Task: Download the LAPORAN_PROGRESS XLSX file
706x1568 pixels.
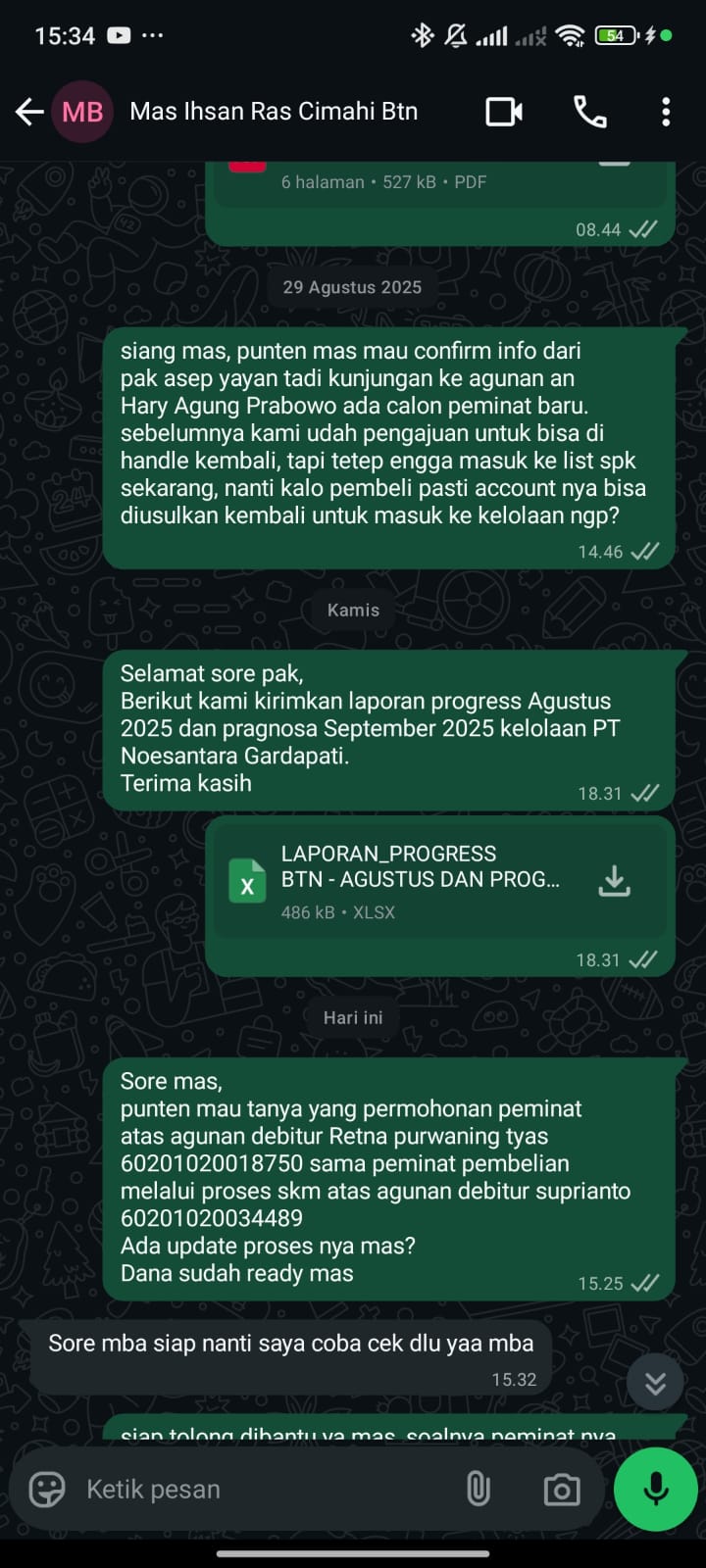Action: pos(614,881)
